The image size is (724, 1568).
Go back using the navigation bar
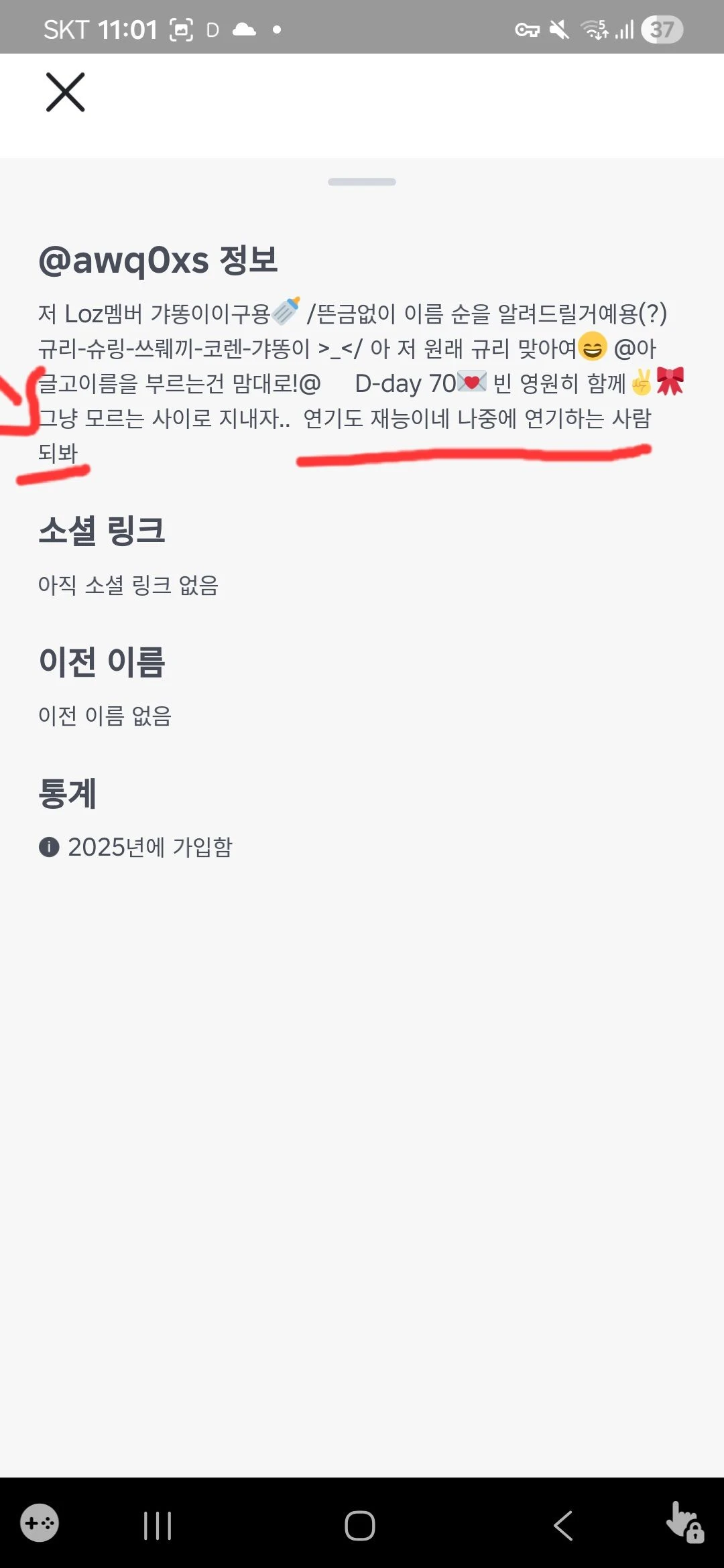pos(563,1525)
